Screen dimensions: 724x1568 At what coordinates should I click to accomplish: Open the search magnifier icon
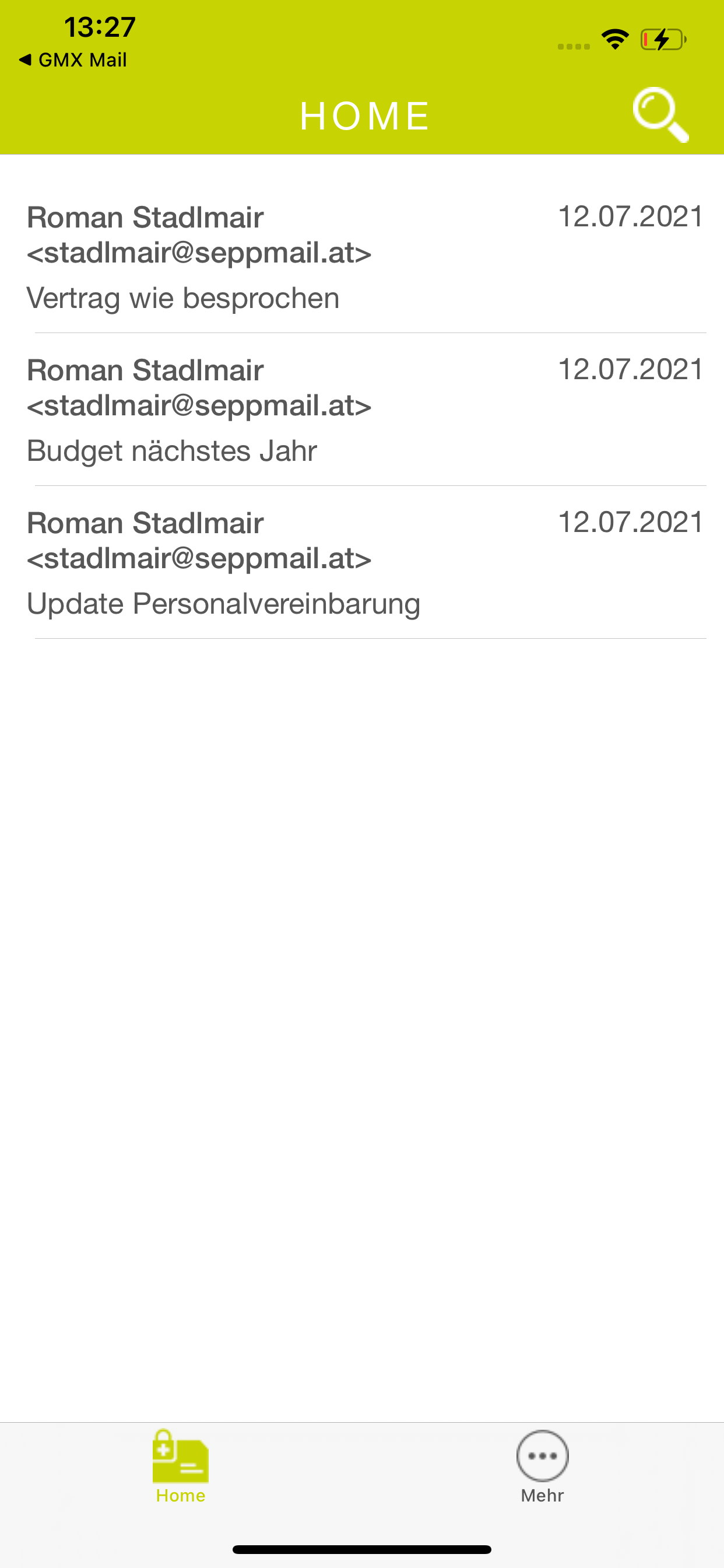click(660, 115)
